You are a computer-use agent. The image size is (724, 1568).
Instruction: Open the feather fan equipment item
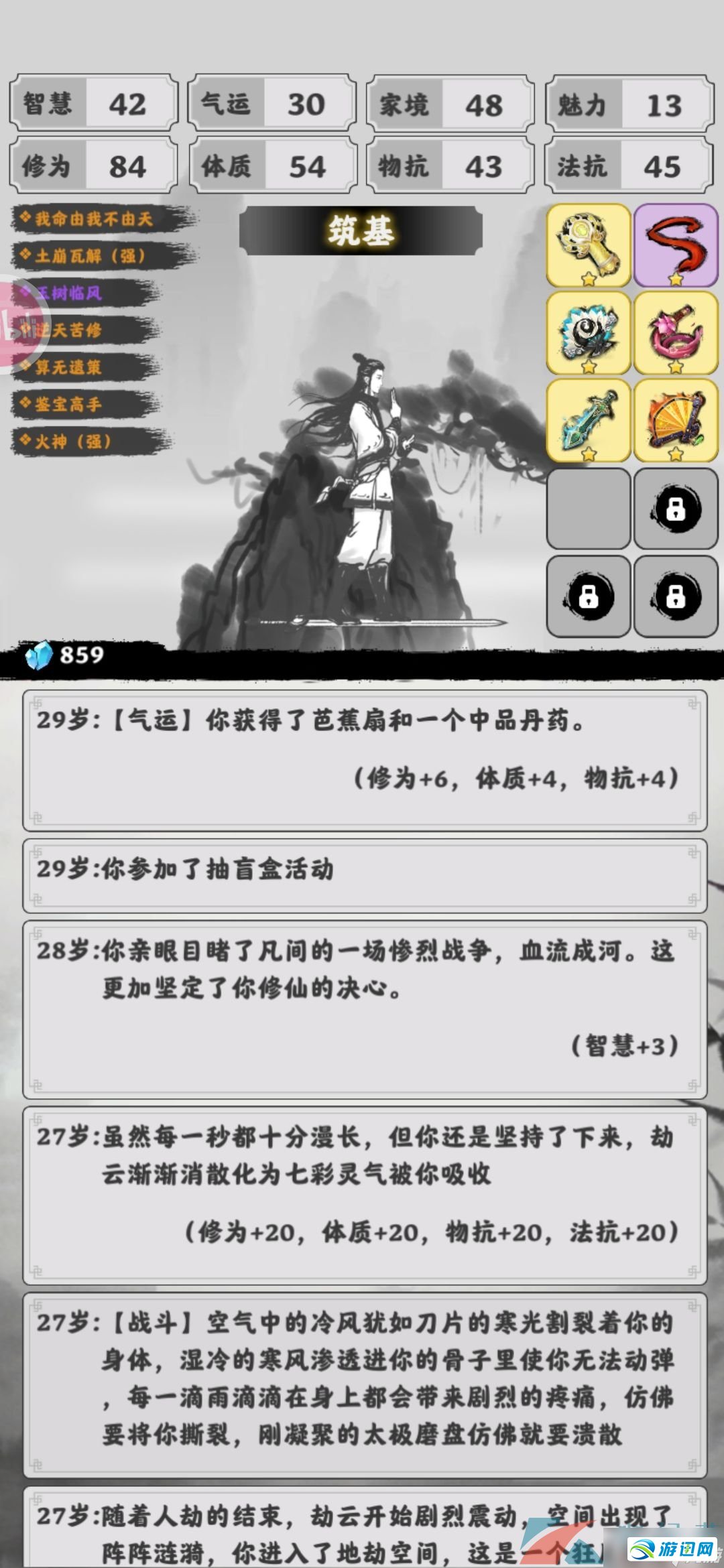click(x=589, y=333)
